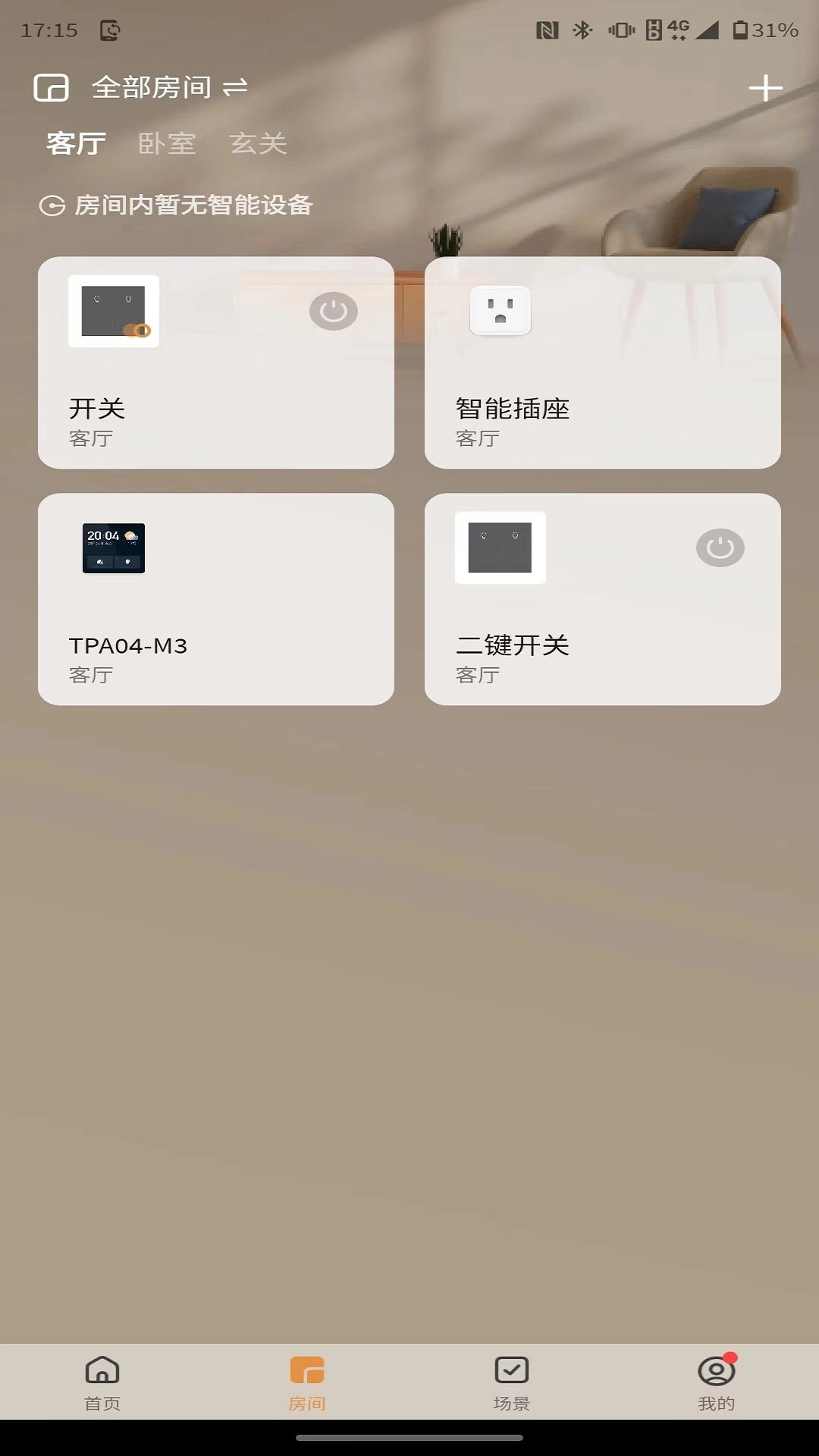This screenshot has height=1456, width=819.
Task: Switch to the 玄关 room tab
Action: tap(258, 143)
